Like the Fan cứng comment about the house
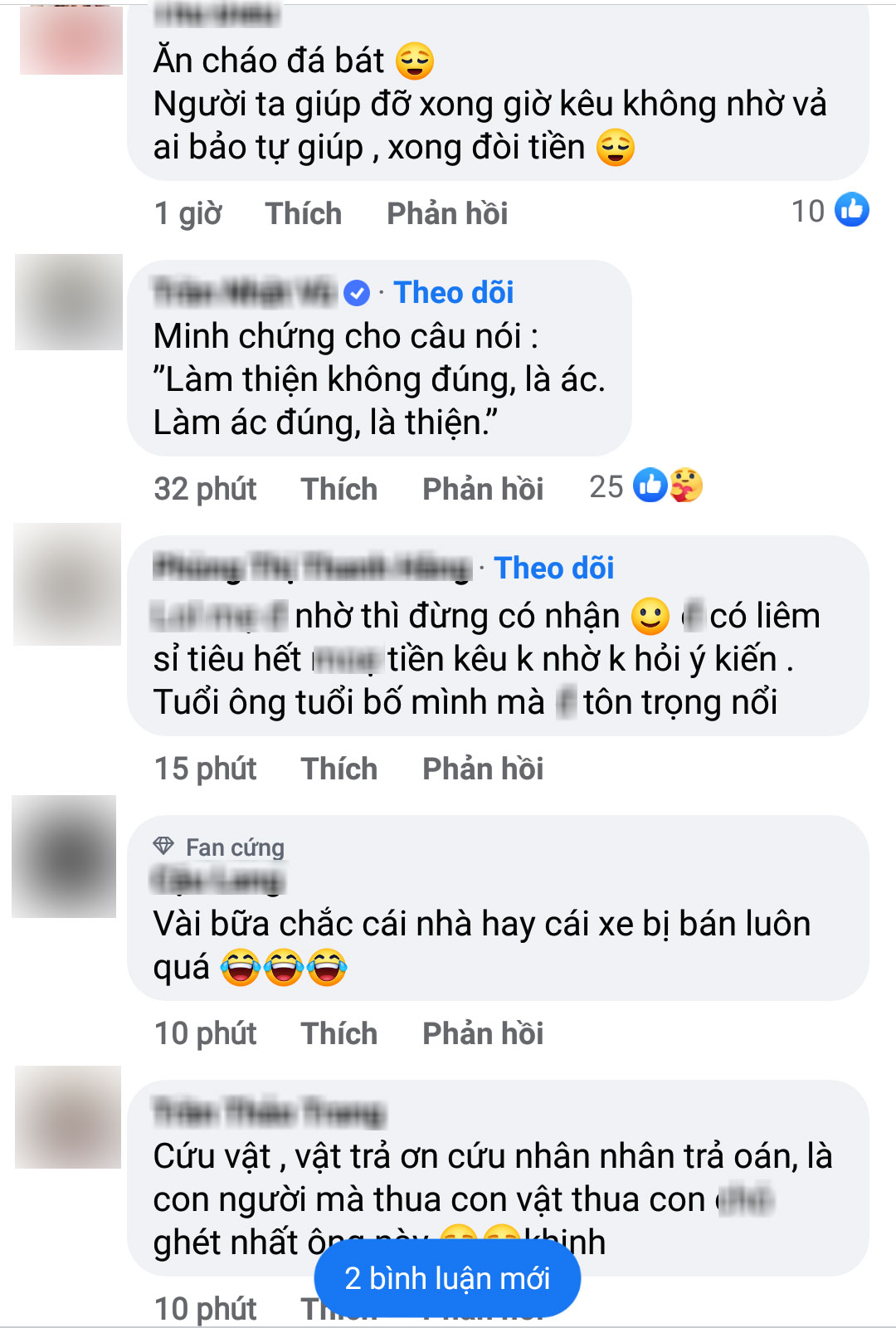 coord(338,1033)
